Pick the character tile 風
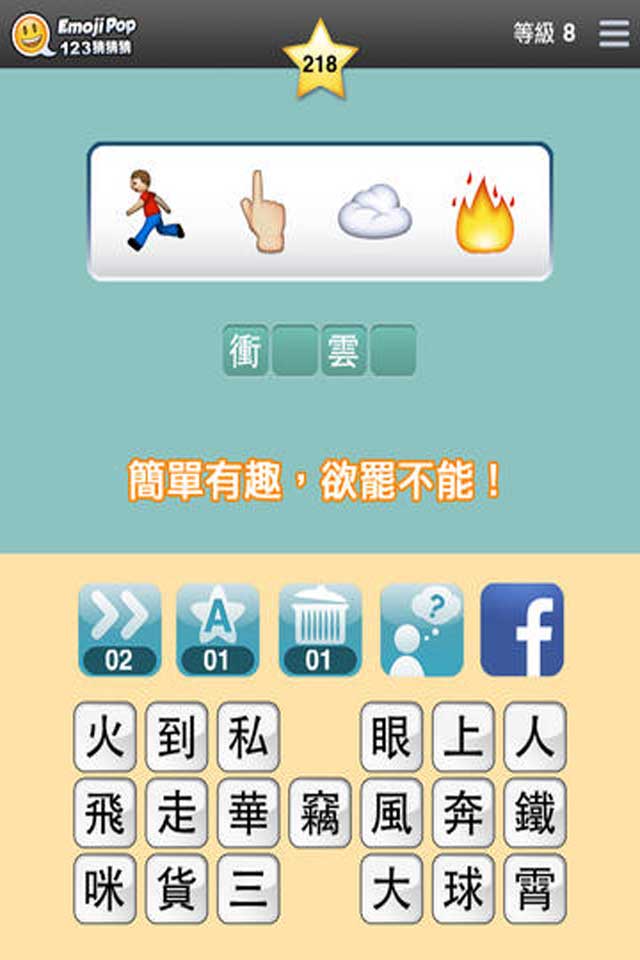Viewport: 640px width, 960px height. point(391,813)
